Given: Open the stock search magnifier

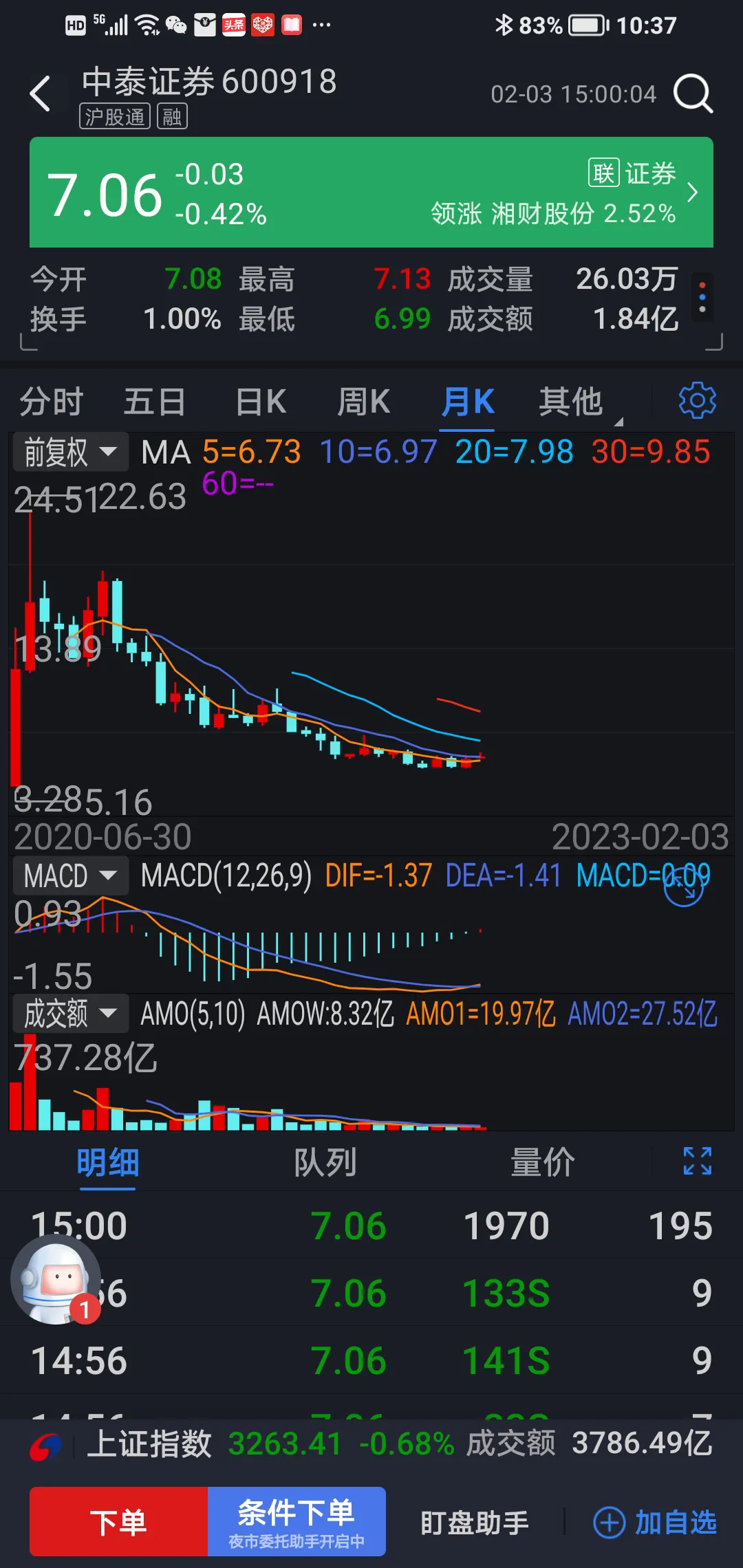Looking at the screenshot, I should click(x=692, y=94).
